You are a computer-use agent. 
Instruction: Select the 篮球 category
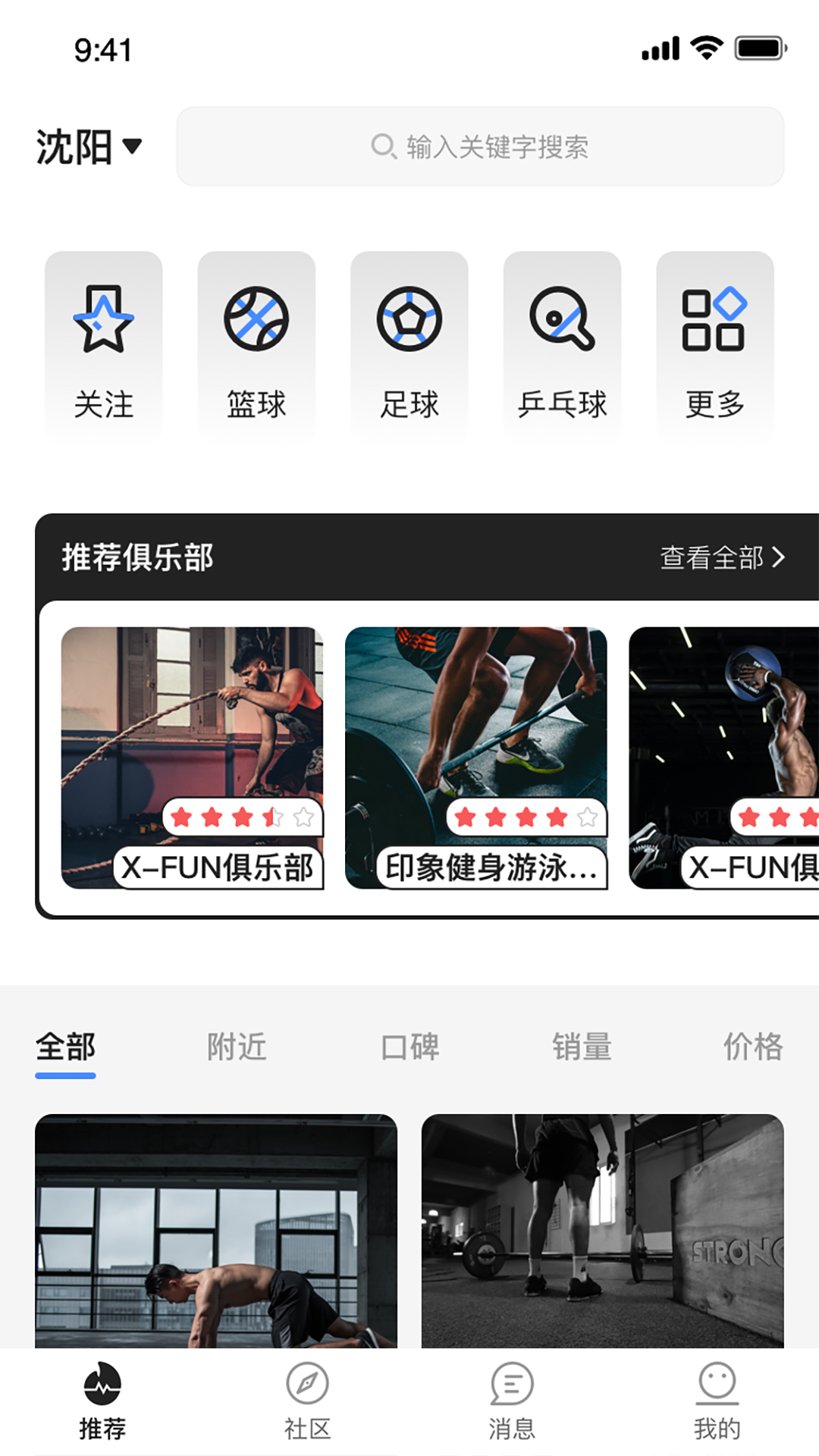pos(256,345)
